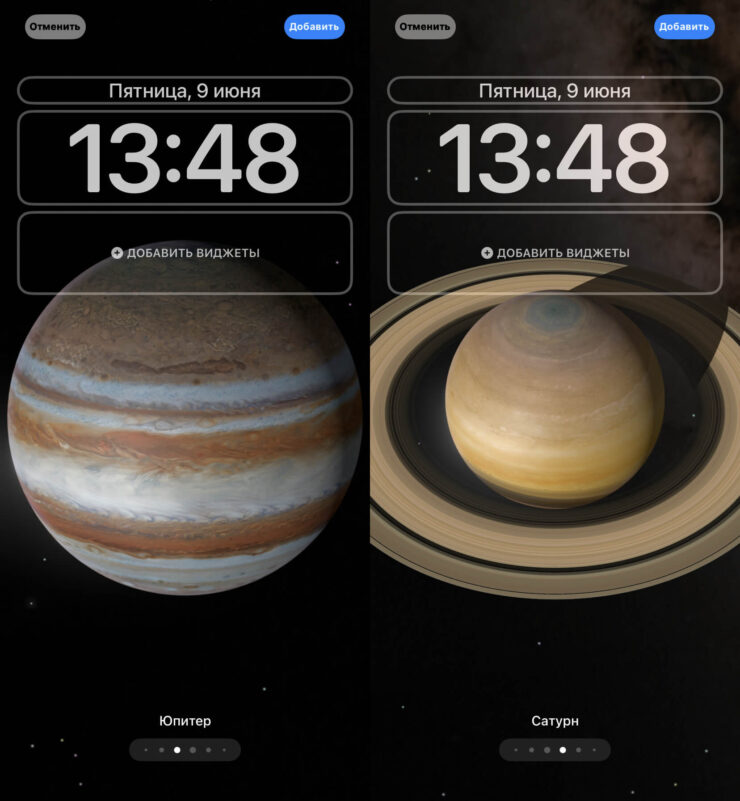
Task: Tap the page indicator dots under Юпитер
Action: coord(185,749)
